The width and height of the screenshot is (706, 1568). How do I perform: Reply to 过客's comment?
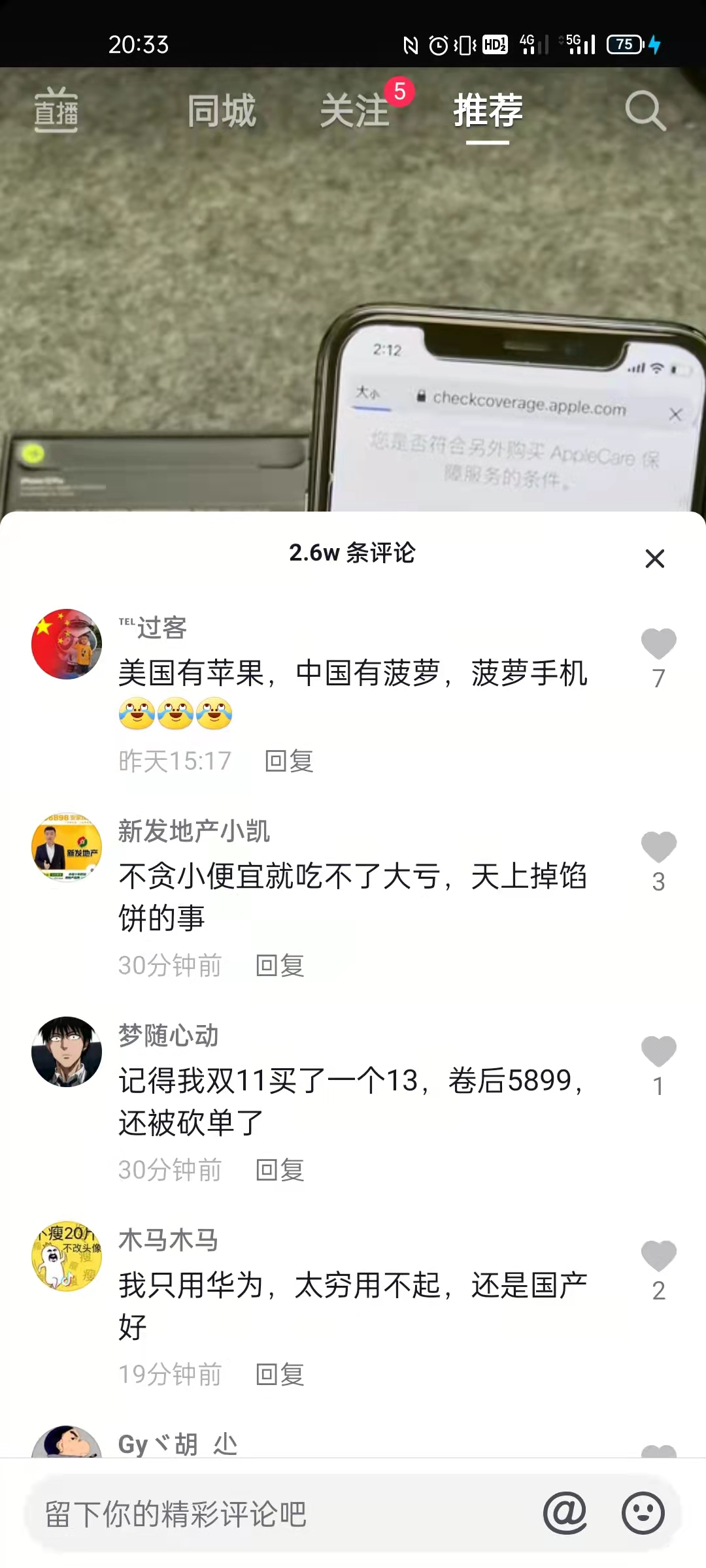289,761
